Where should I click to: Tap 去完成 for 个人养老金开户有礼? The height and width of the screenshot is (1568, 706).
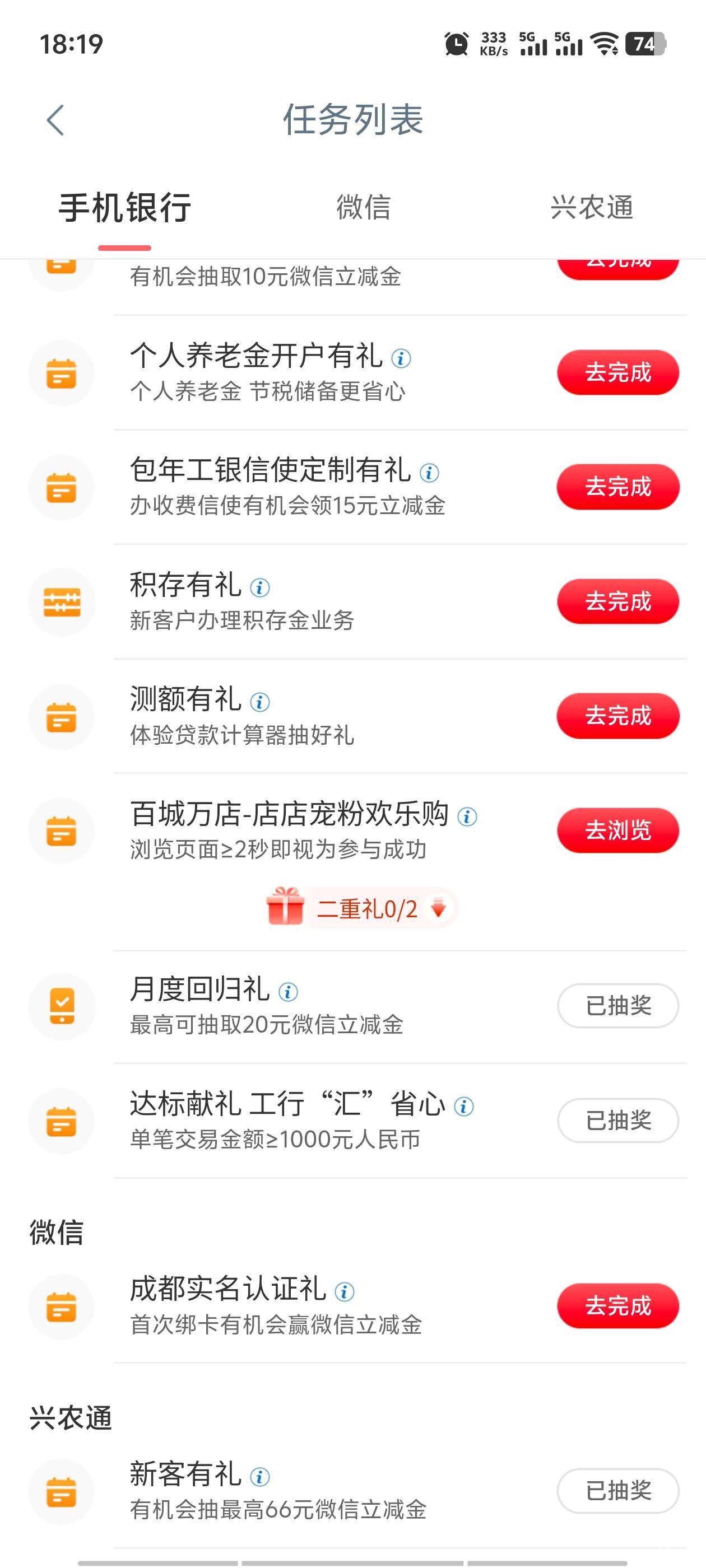pyautogui.click(x=617, y=372)
